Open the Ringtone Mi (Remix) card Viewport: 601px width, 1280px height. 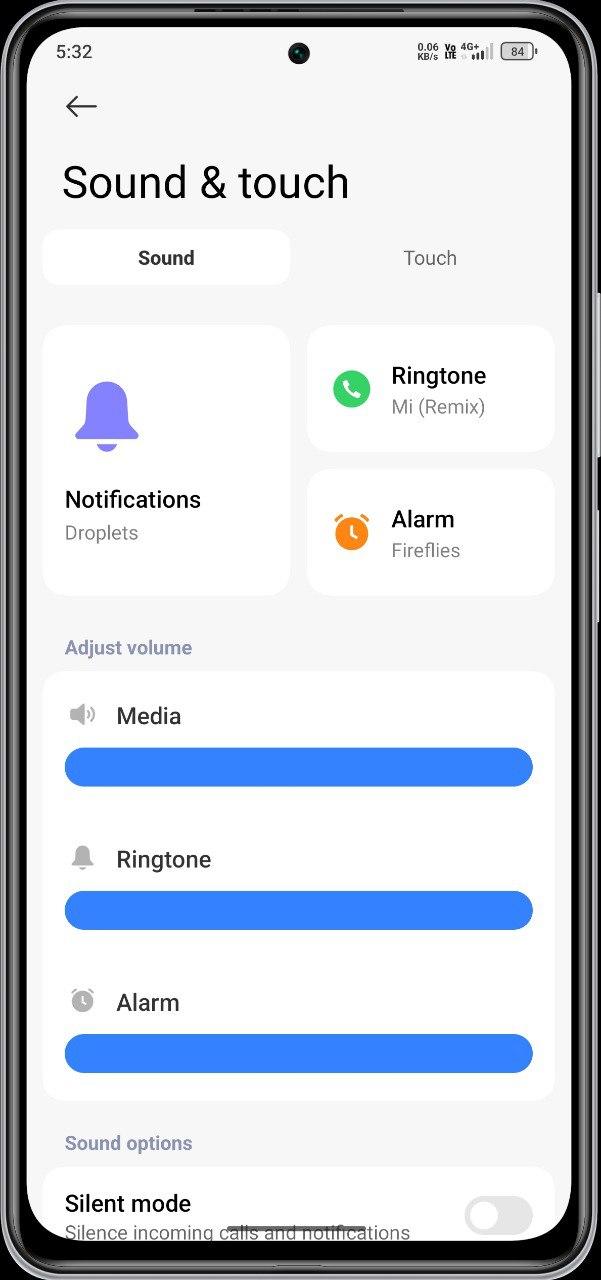click(x=431, y=388)
